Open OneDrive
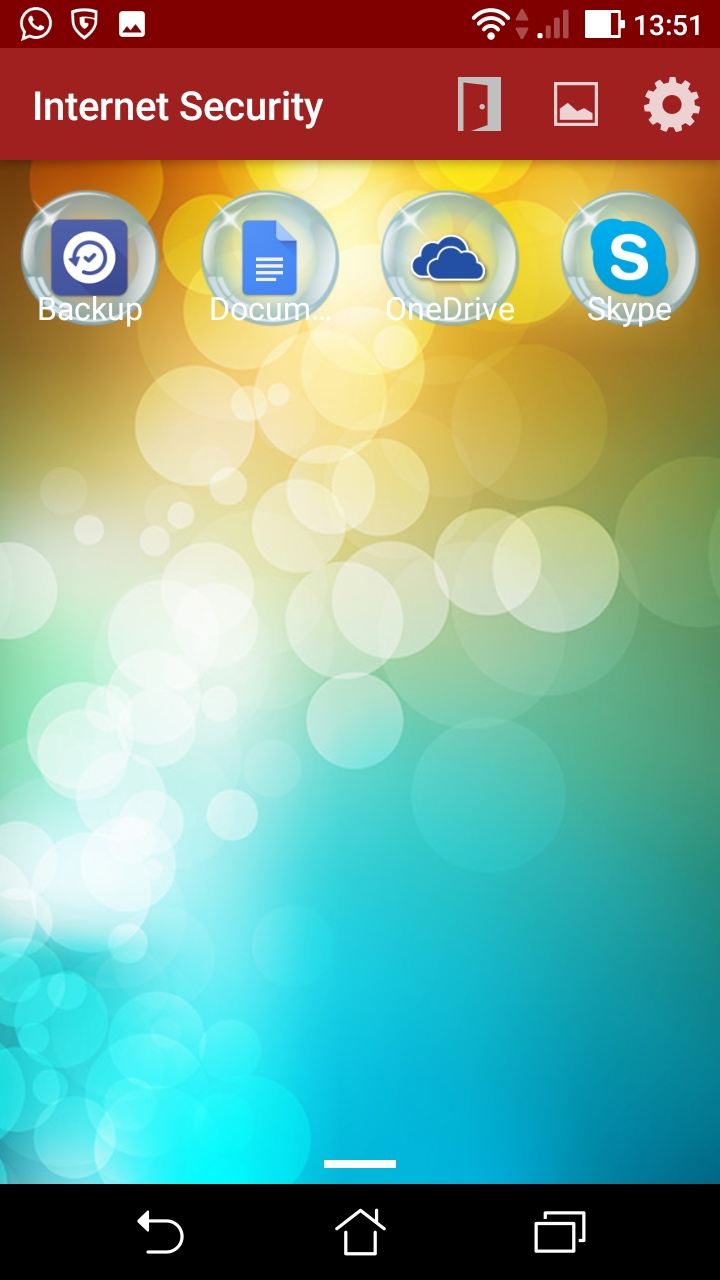 [x=450, y=260]
